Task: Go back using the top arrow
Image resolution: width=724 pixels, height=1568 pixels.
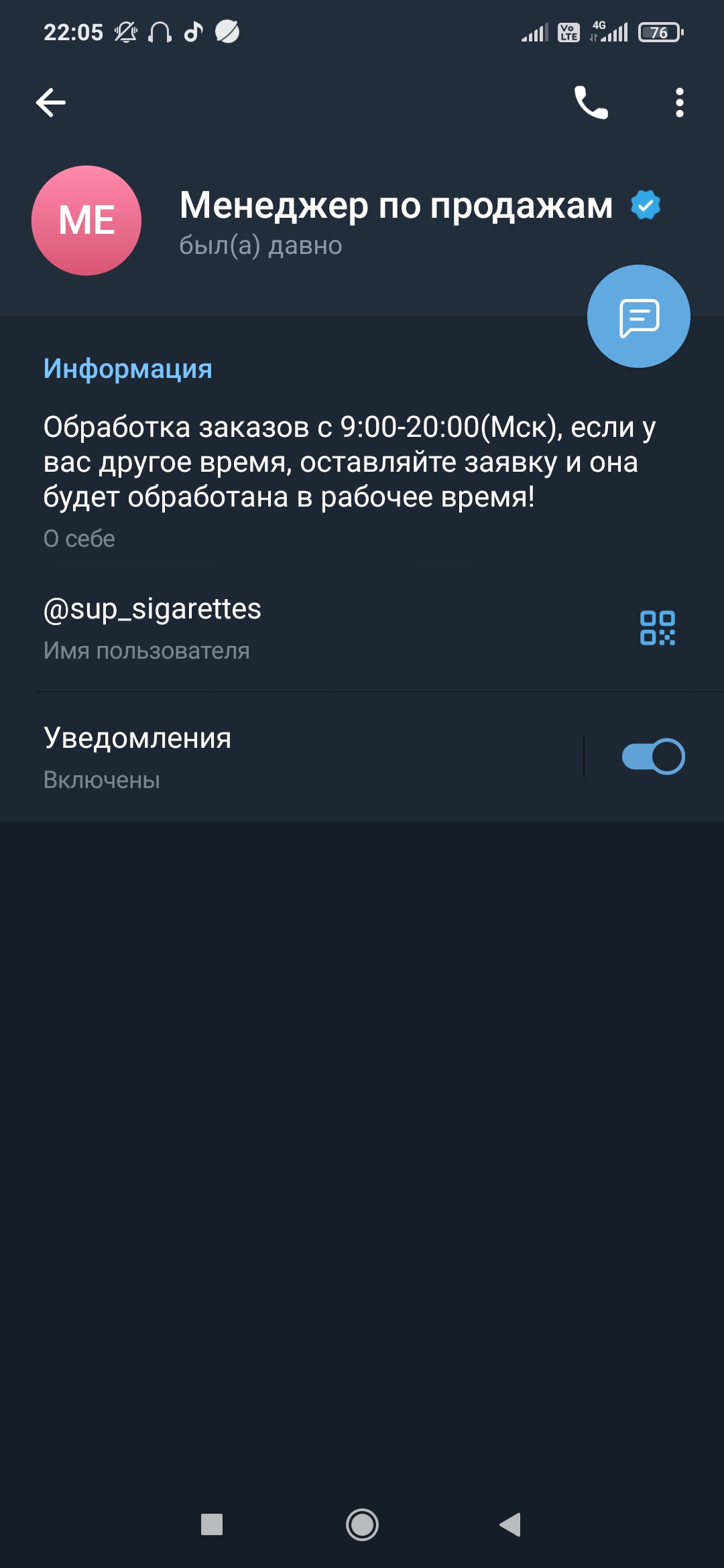Action: point(51,103)
